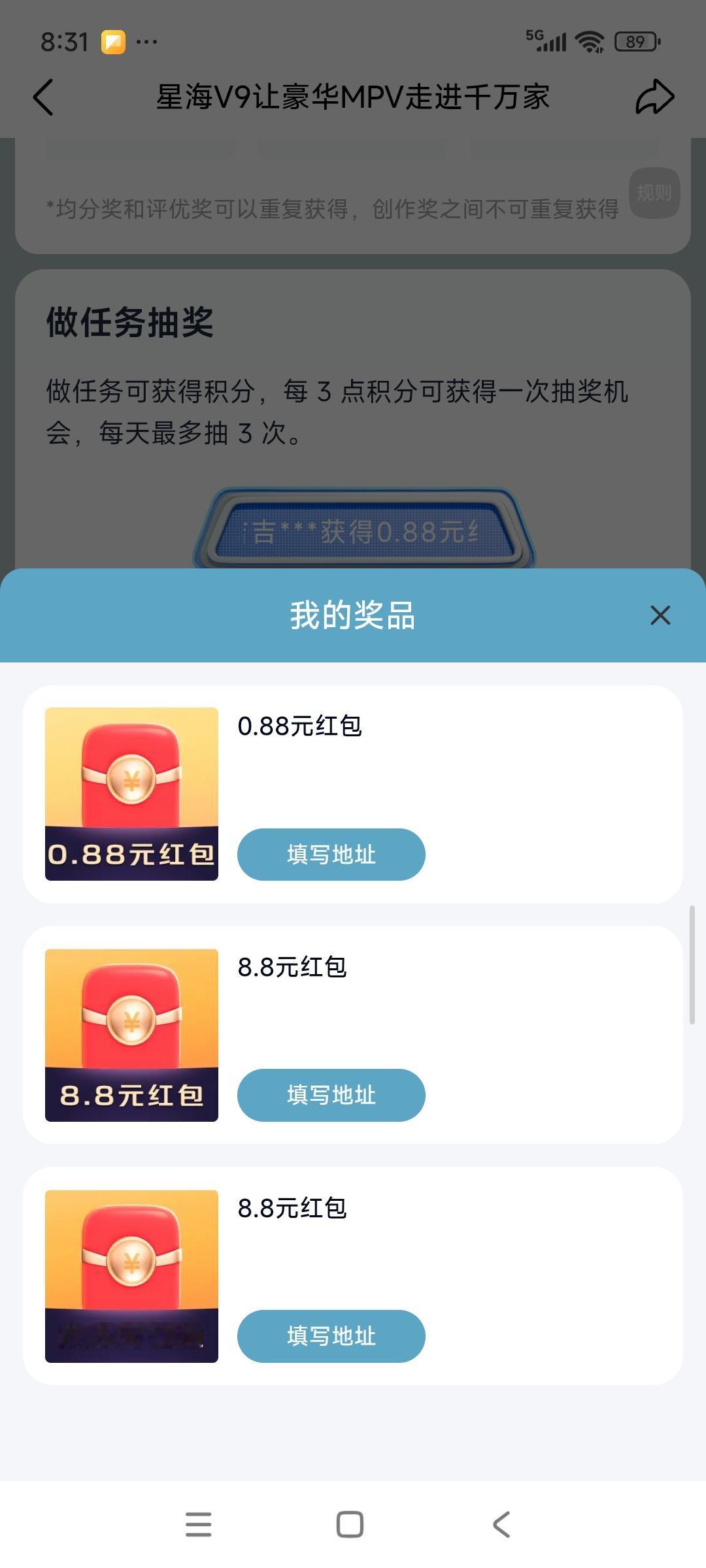The width and height of the screenshot is (706, 1568).
Task: Tap 填写地址 on the bottom prize card
Action: click(330, 1337)
